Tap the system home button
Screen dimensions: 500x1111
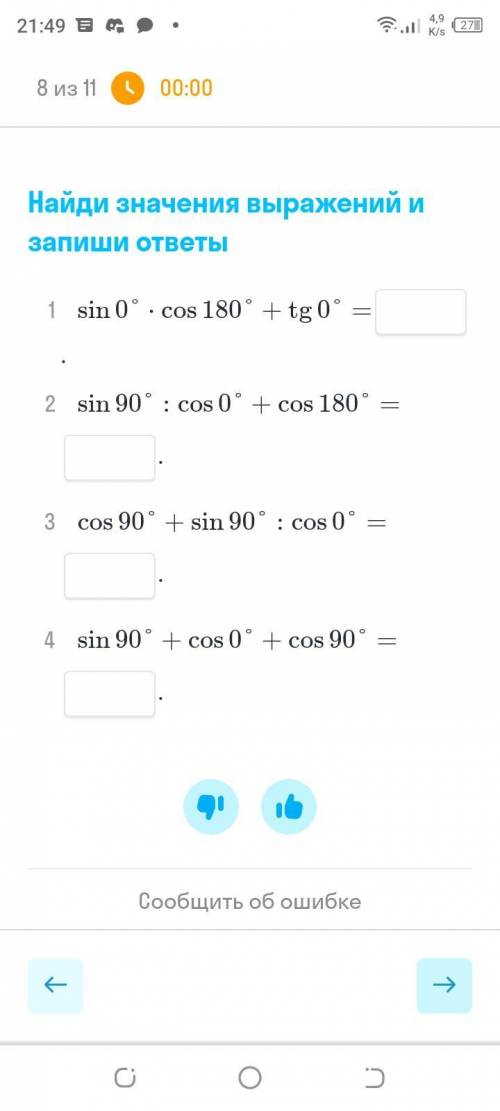(249, 1078)
